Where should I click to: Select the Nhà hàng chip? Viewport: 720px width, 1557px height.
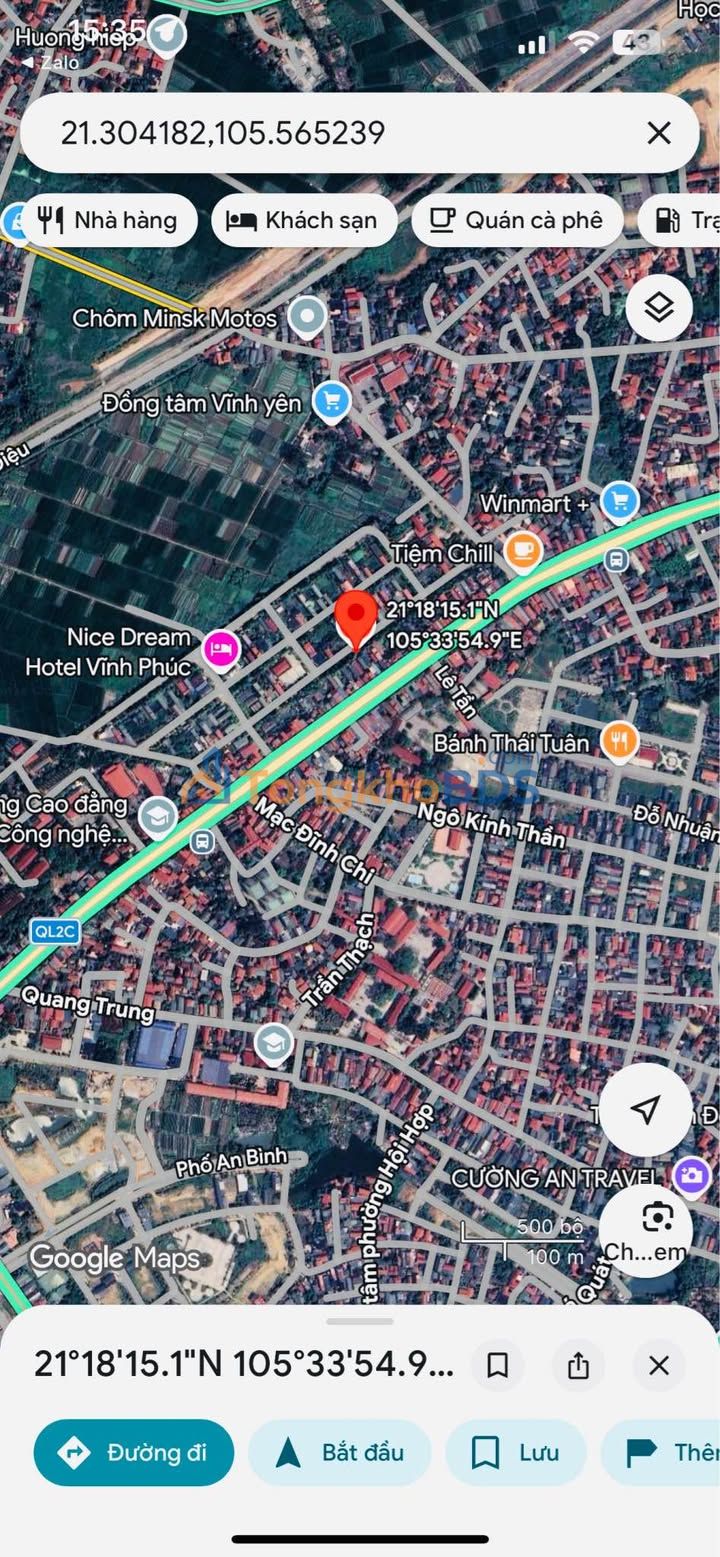108,220
